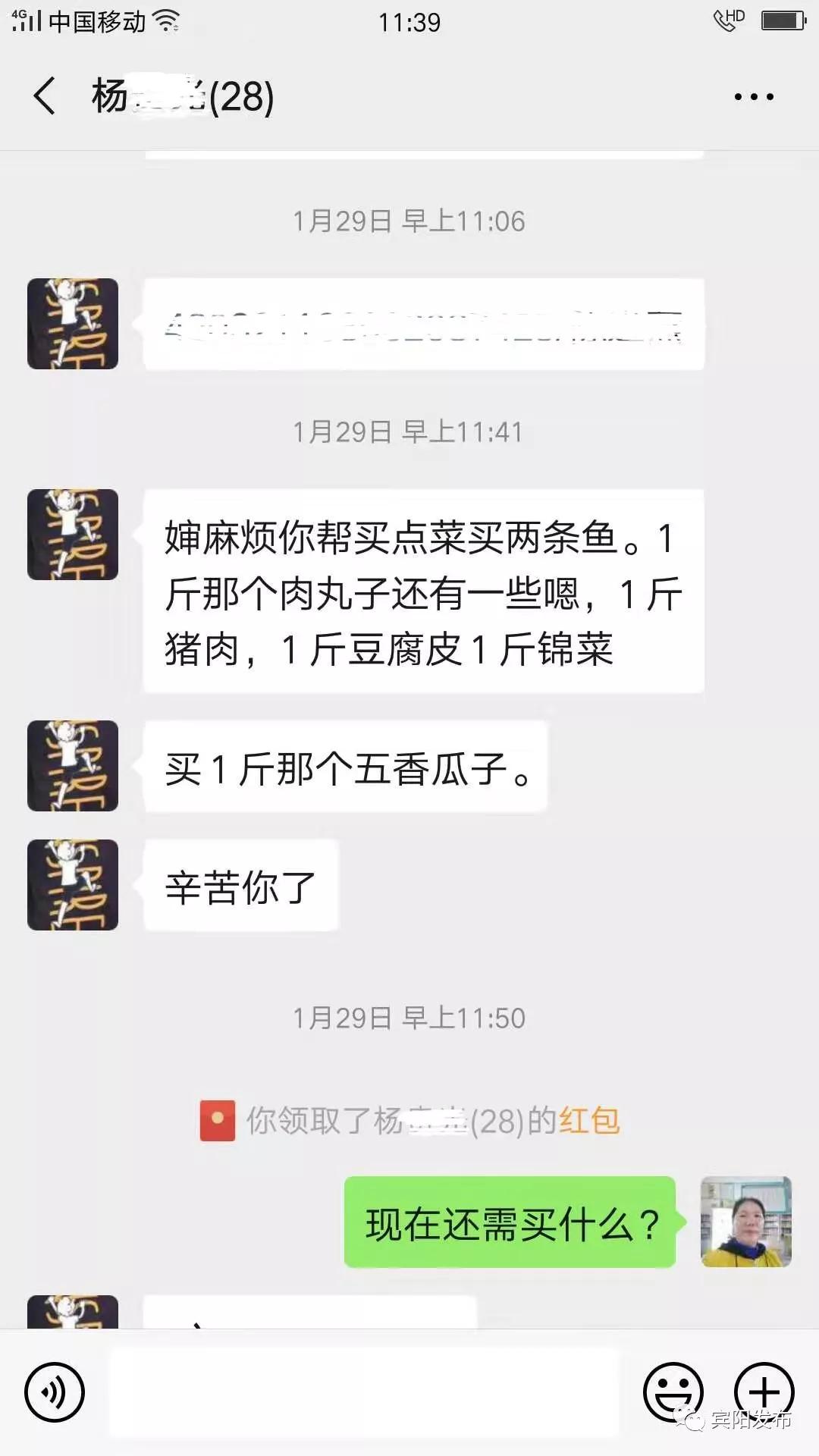819x1456 pixels.
Task: Tap your own avatar next to green bubble
Action: (747, 1221)
